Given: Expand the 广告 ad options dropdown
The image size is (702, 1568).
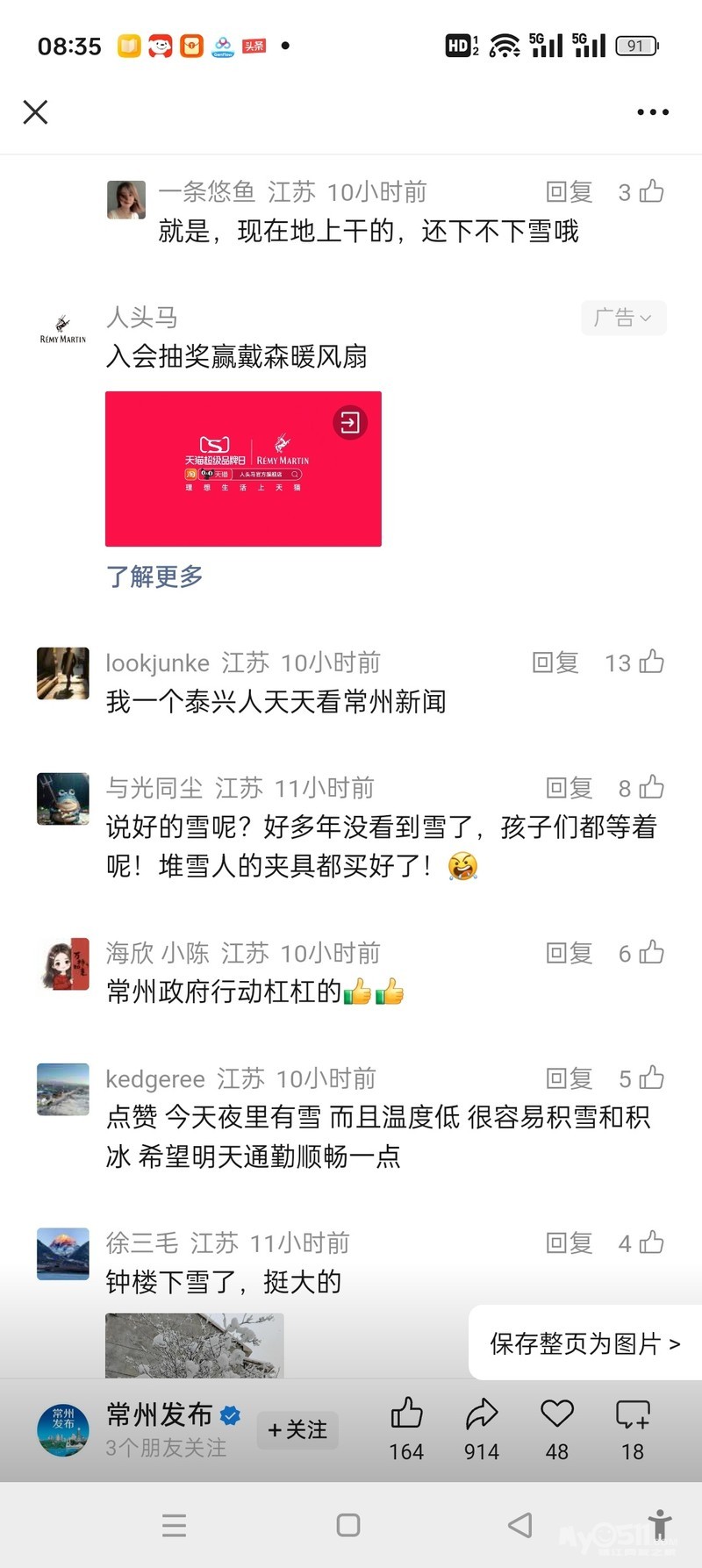Looking at the screenshot, I should [623, 318].
